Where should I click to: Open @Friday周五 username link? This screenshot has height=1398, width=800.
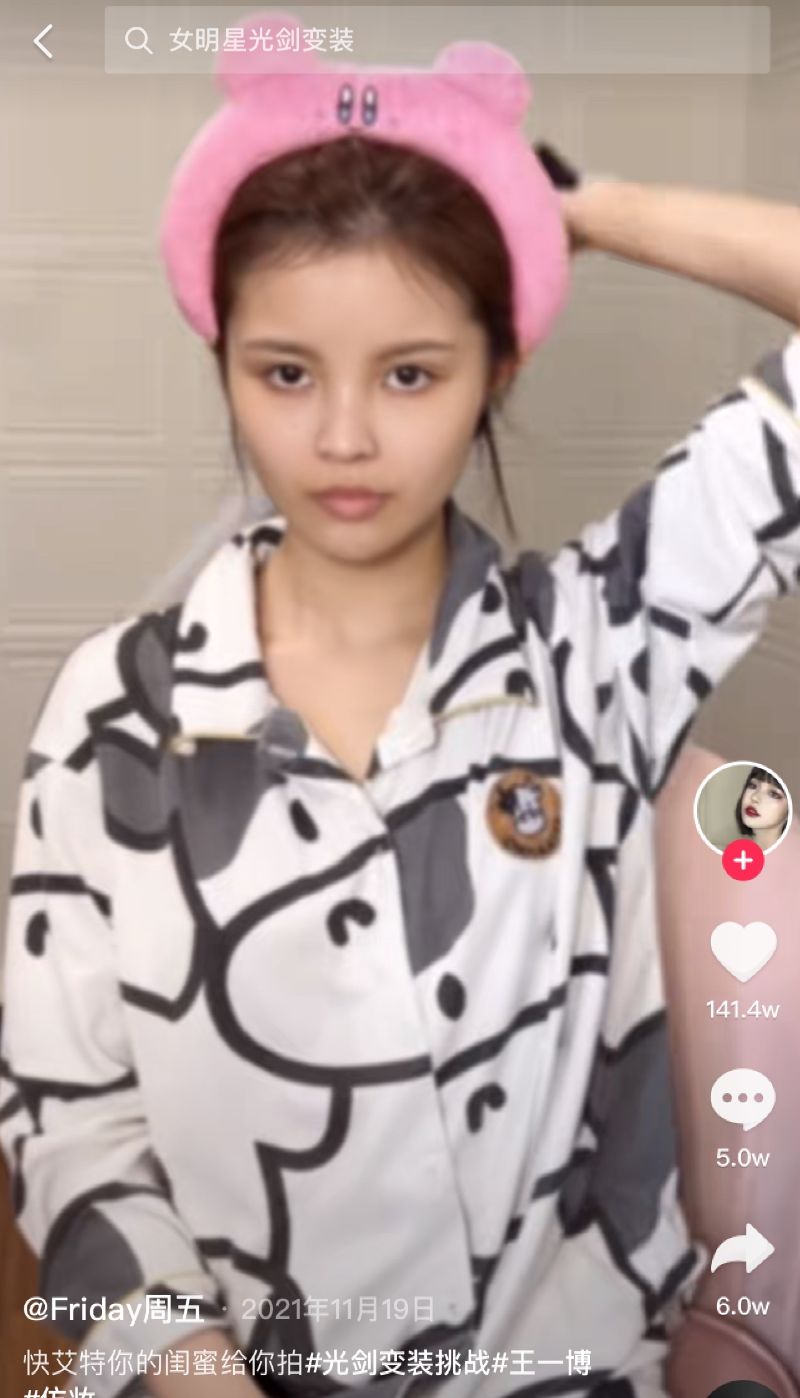coord(113,1309)
